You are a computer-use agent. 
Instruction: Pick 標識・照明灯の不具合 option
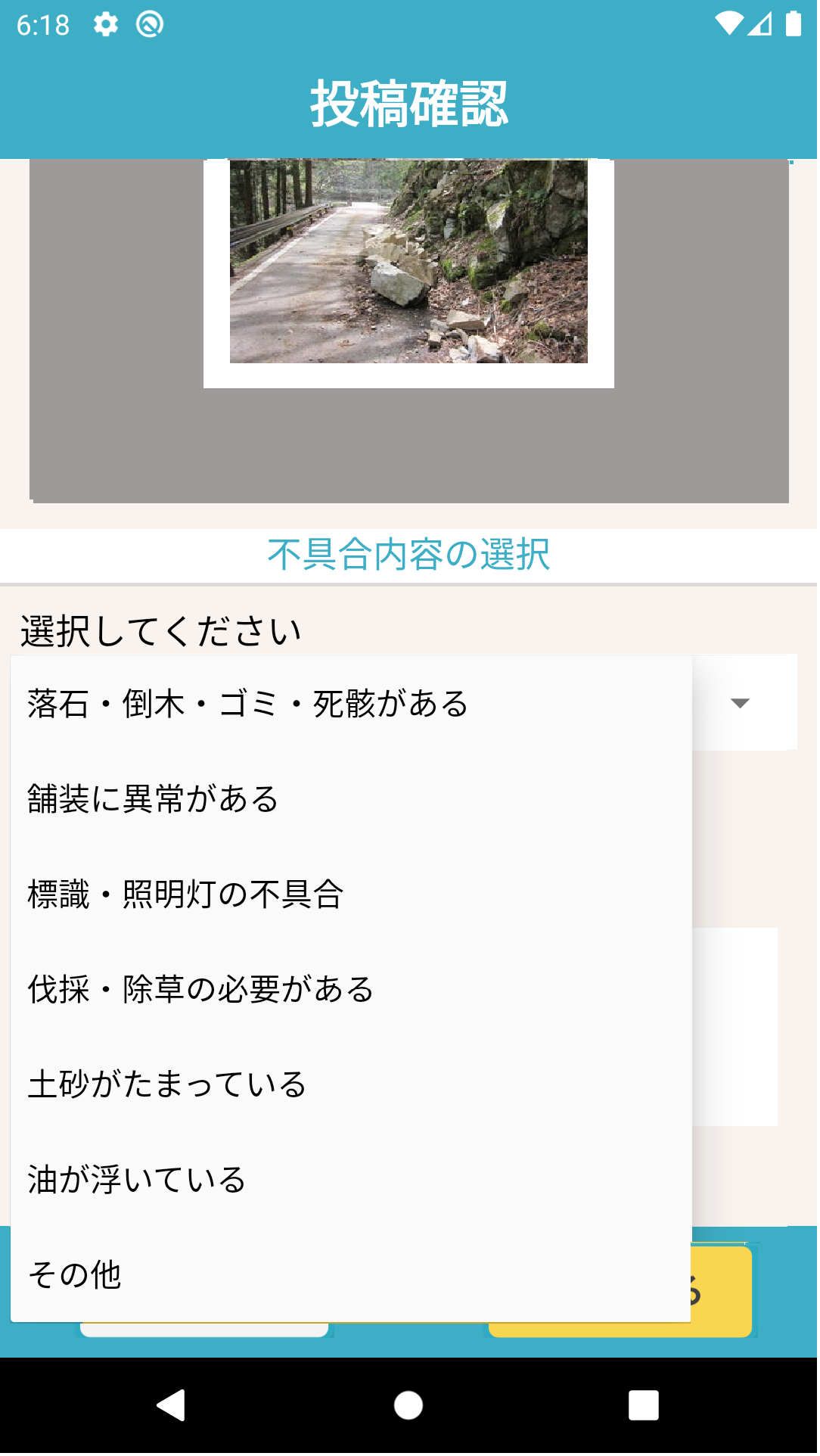[x=351, y=895]
